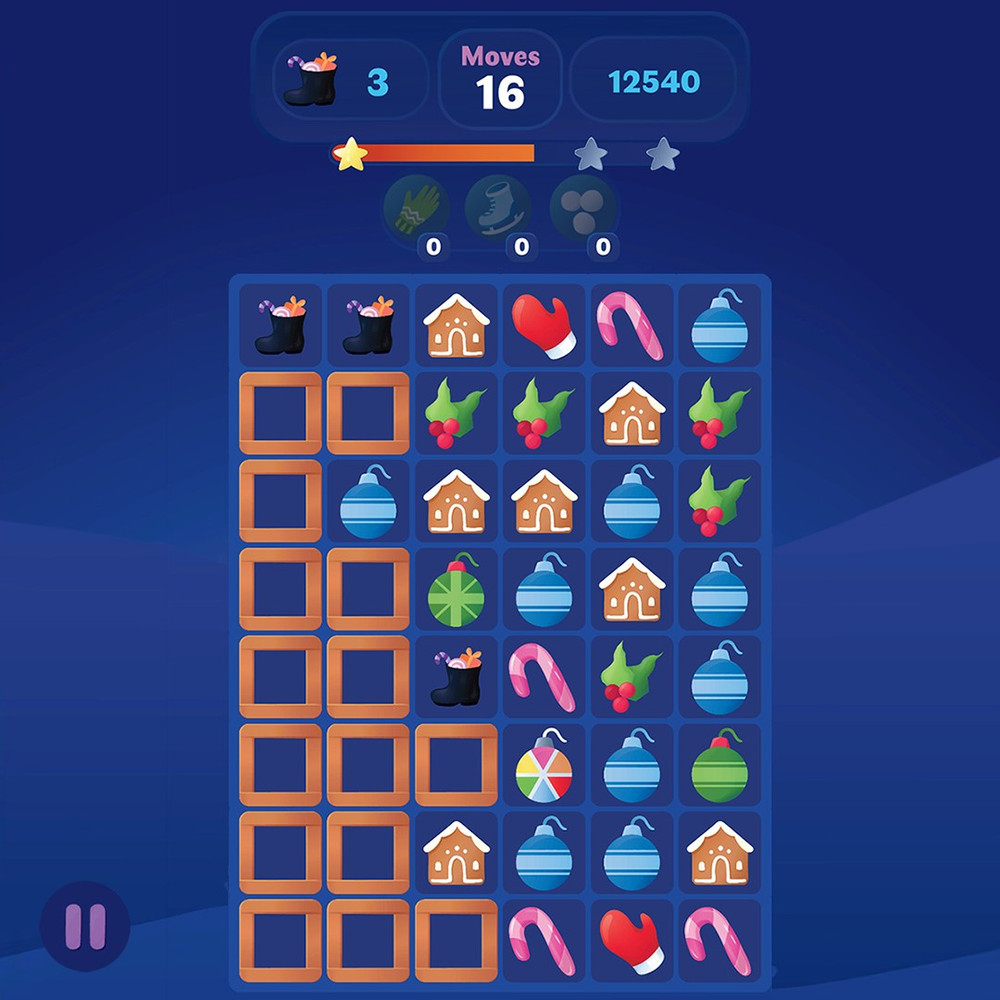Select the green ribbon-wrapped ornament tile
This screenshot has height=1000, width=1000.
click(x=456, y=592)
